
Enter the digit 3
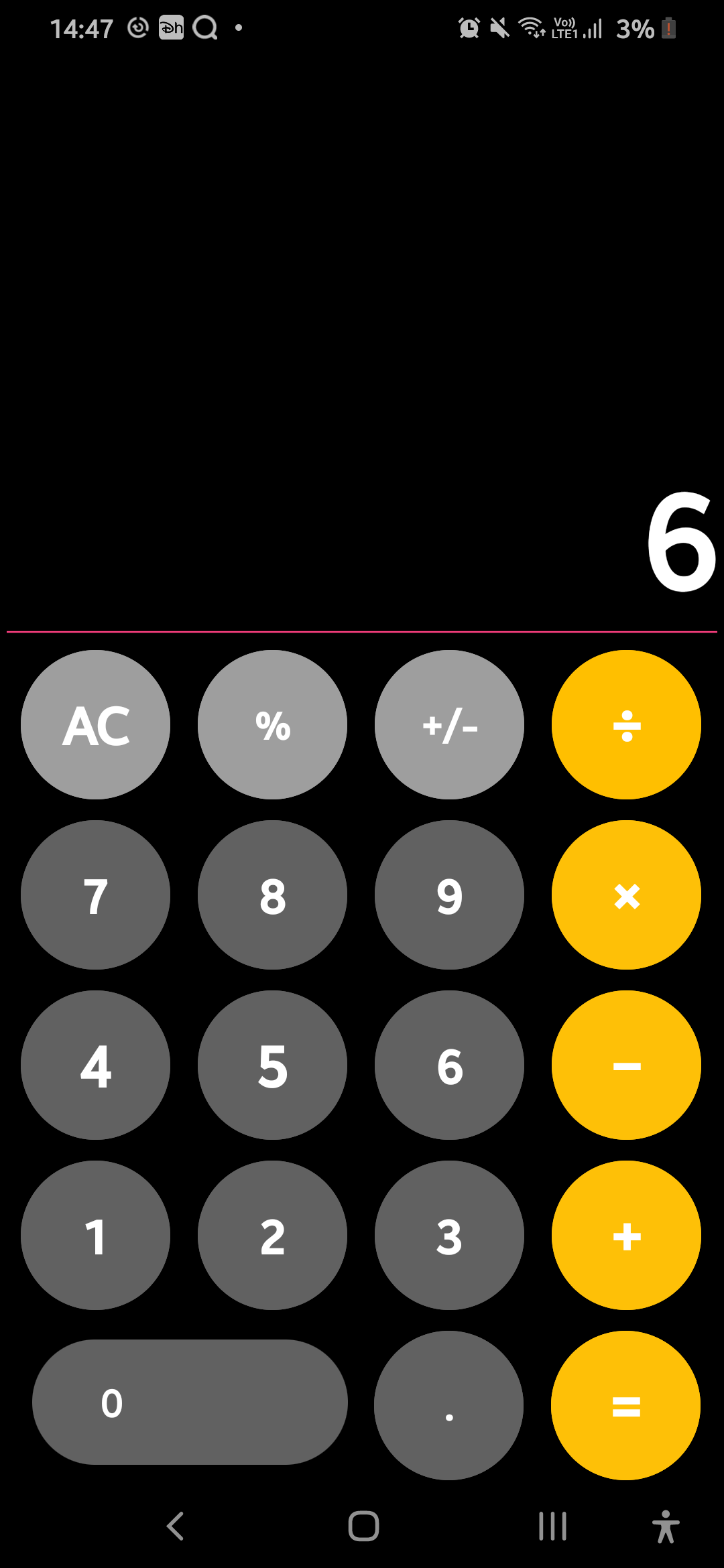coord(449,1235)
